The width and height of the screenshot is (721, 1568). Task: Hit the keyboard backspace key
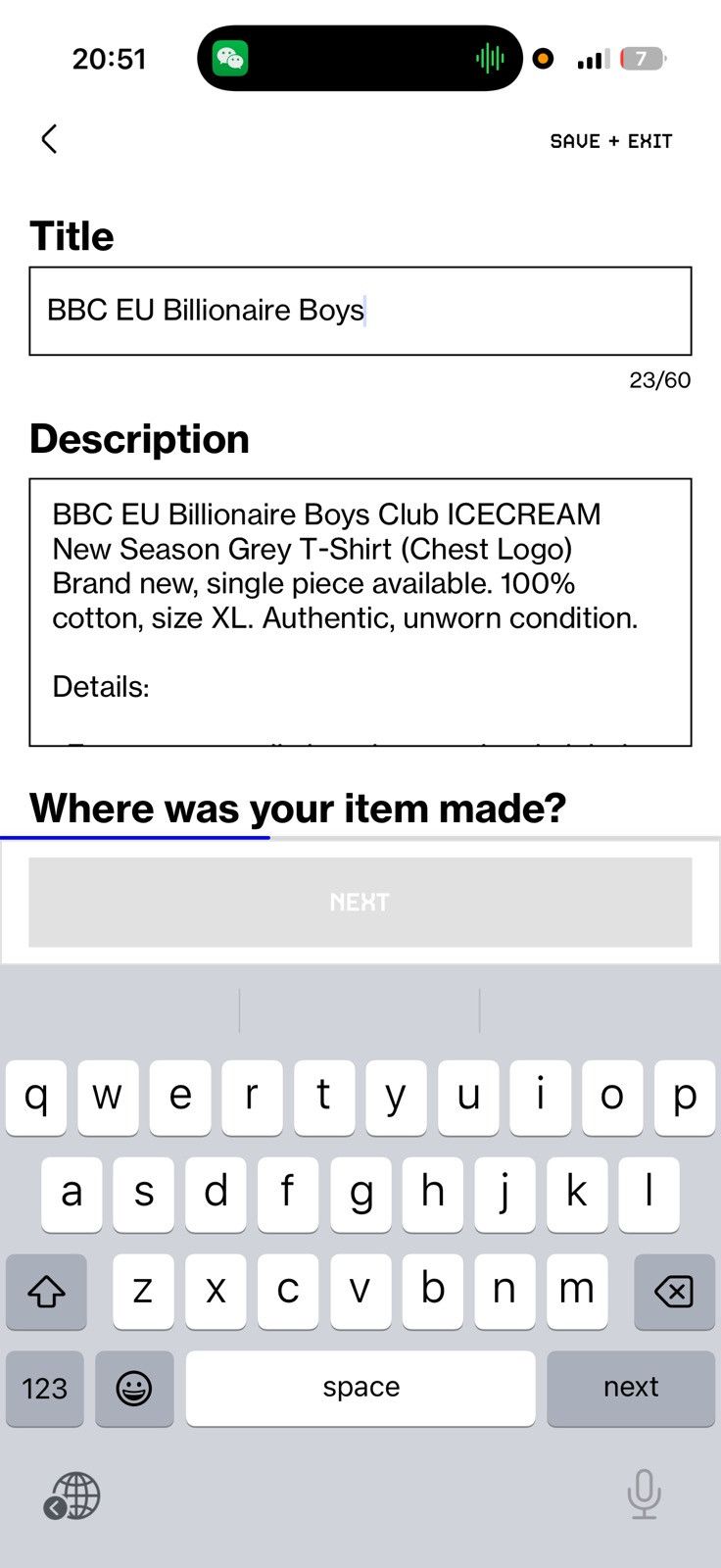tap(674, 1292)
